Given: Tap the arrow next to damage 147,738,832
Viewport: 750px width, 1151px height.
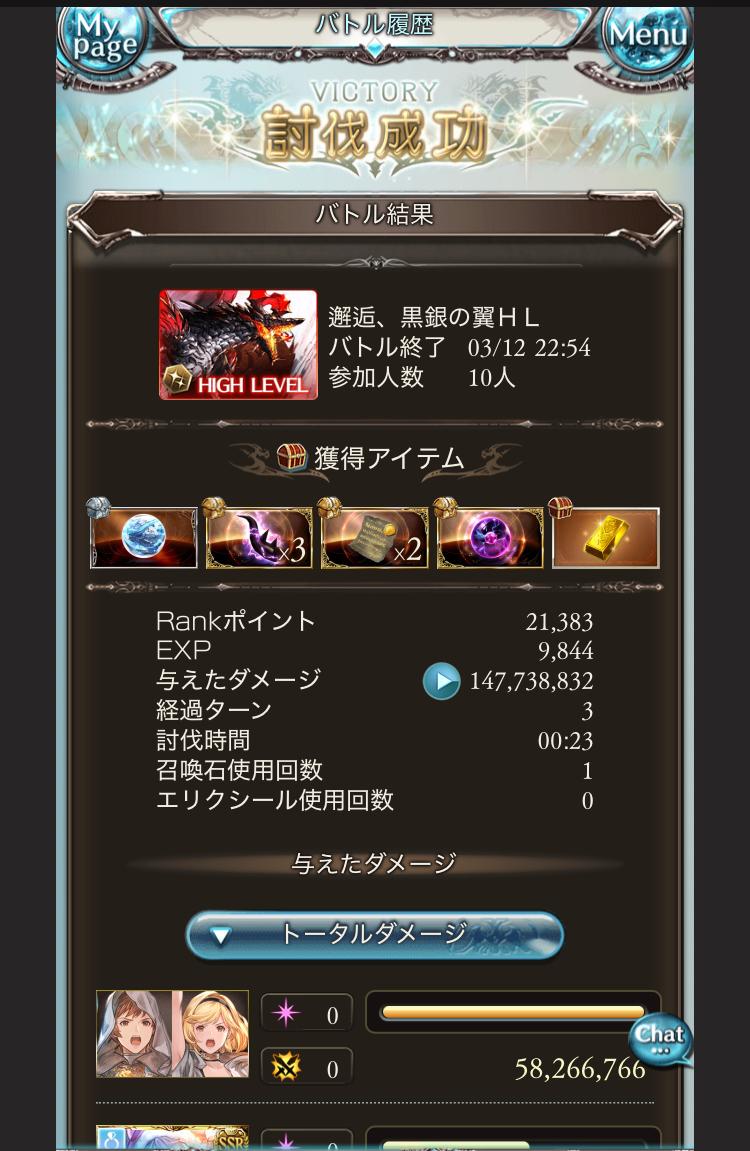Looking at the screenshot, I should (441, 681).
